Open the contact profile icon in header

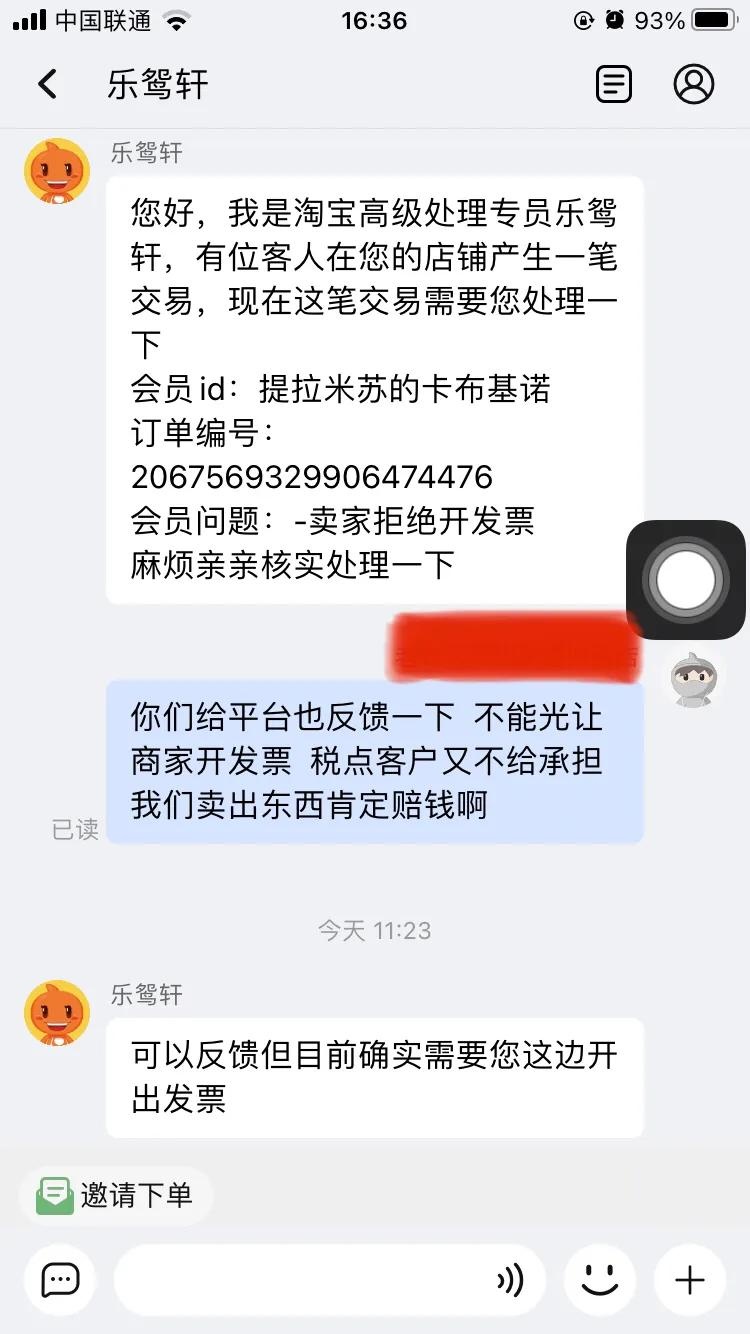coord(693,85)
